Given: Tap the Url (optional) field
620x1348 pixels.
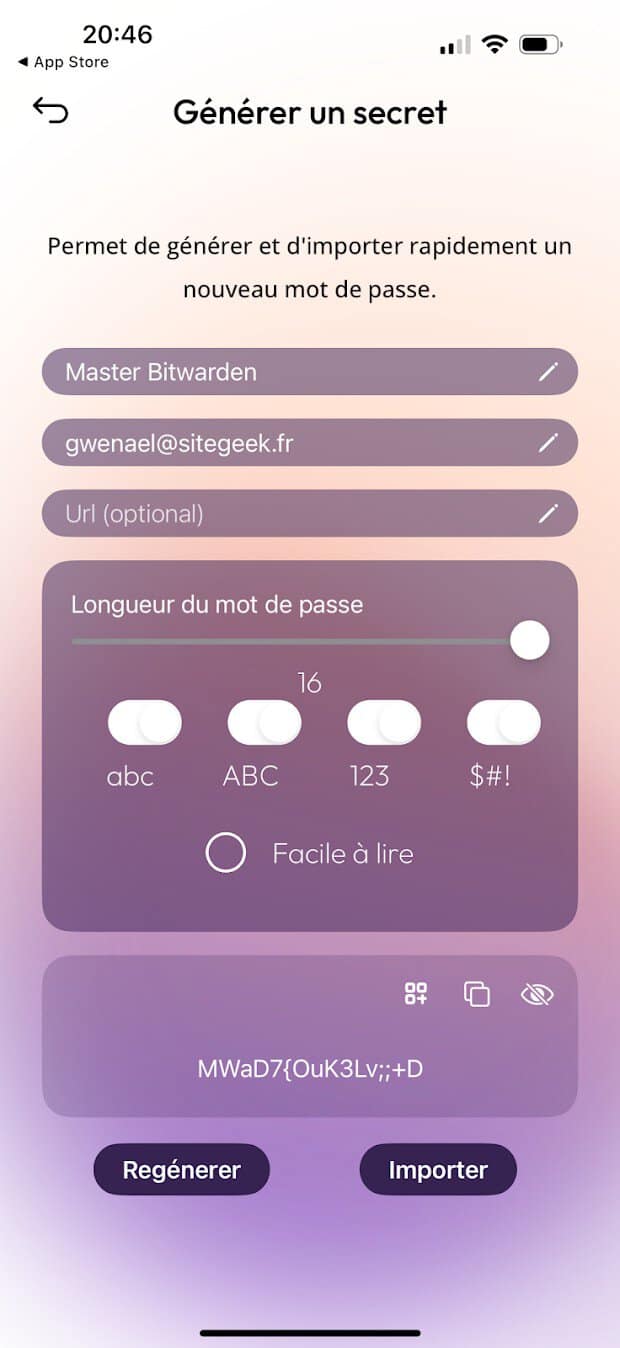Looking at the screenshot, I should (310, 514).
